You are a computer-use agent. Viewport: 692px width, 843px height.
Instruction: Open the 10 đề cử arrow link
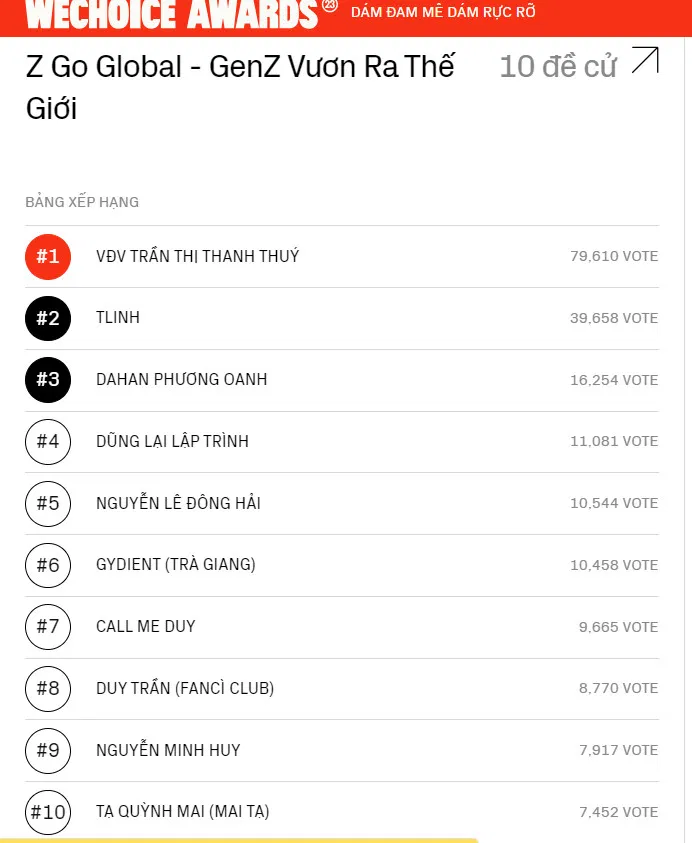(645, 62)
